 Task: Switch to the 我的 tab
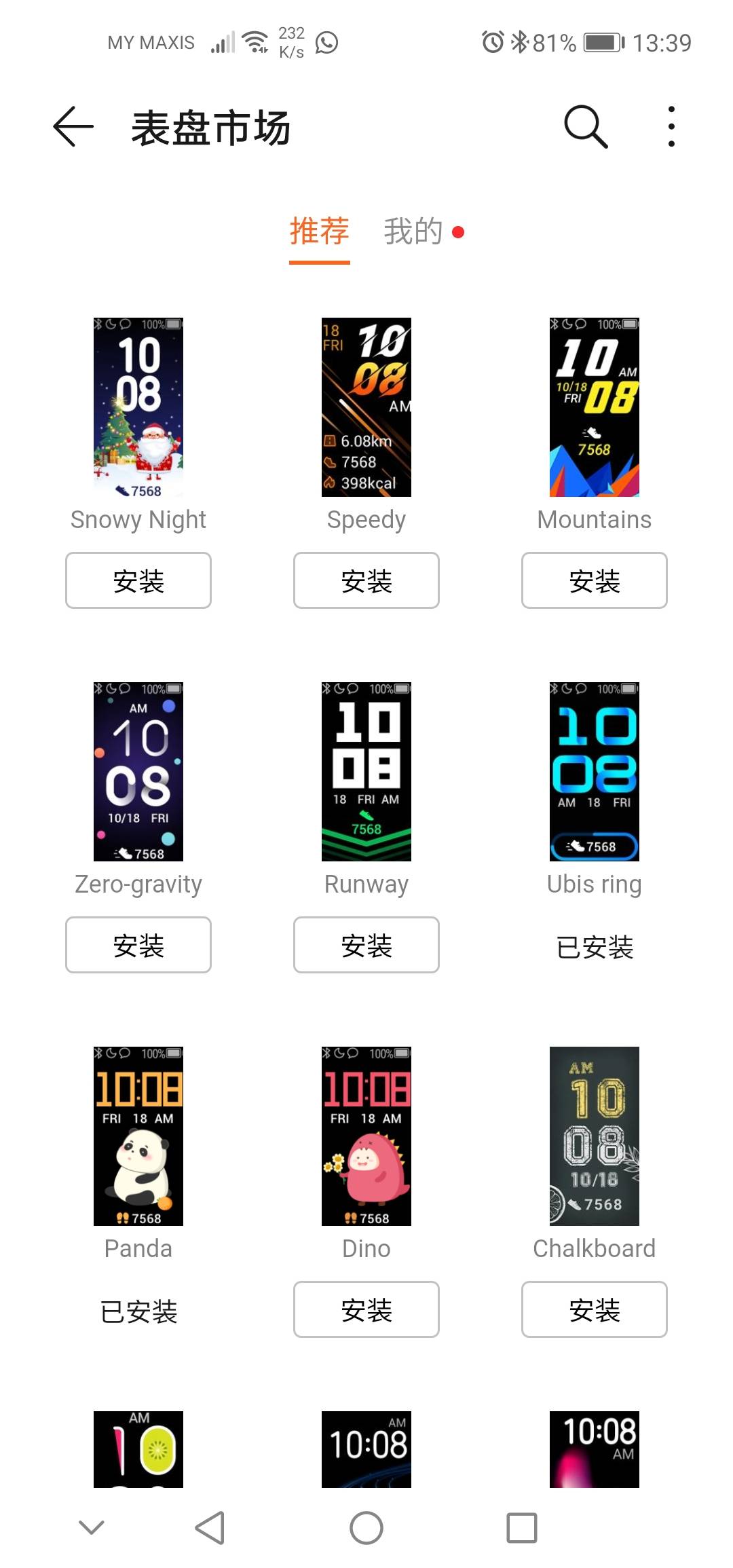(414, 231)
